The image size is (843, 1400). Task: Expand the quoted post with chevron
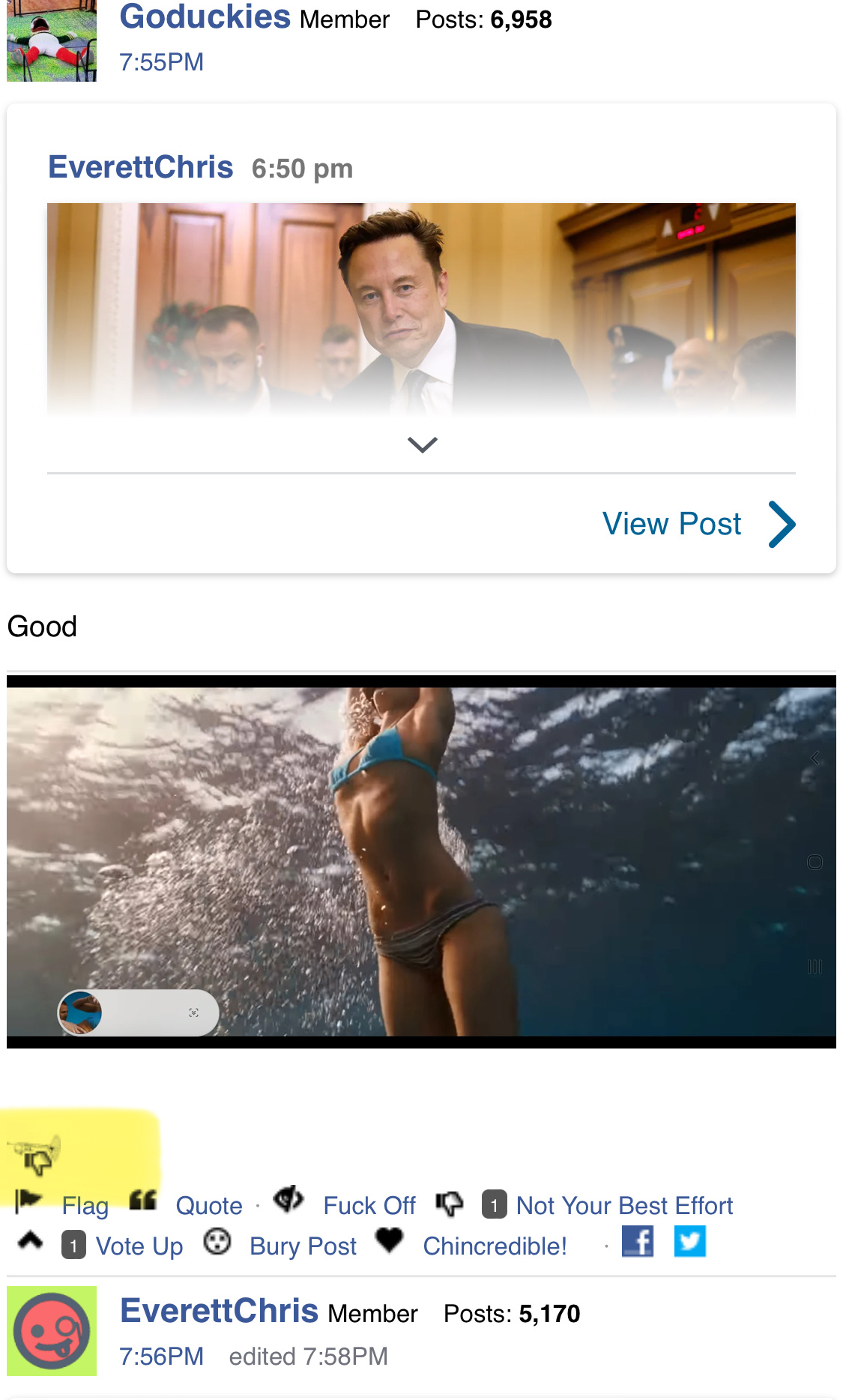[x=422, y=445]
